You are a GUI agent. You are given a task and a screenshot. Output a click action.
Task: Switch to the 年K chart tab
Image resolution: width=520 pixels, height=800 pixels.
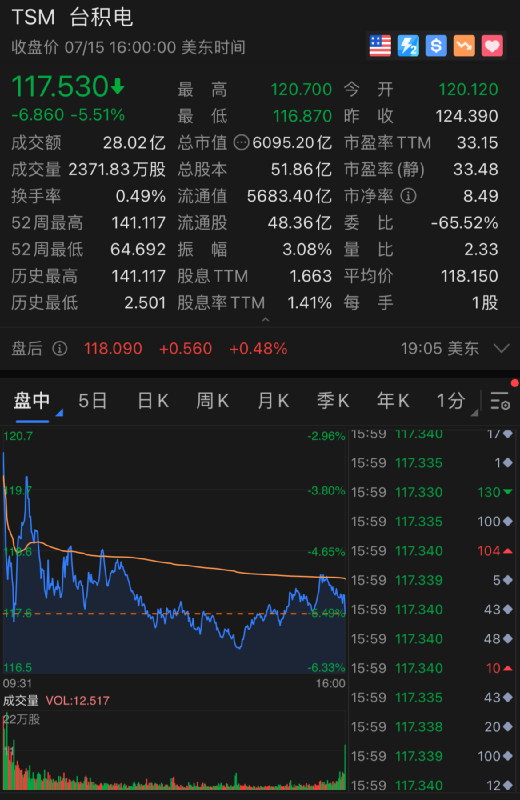[x=393, y=401]
